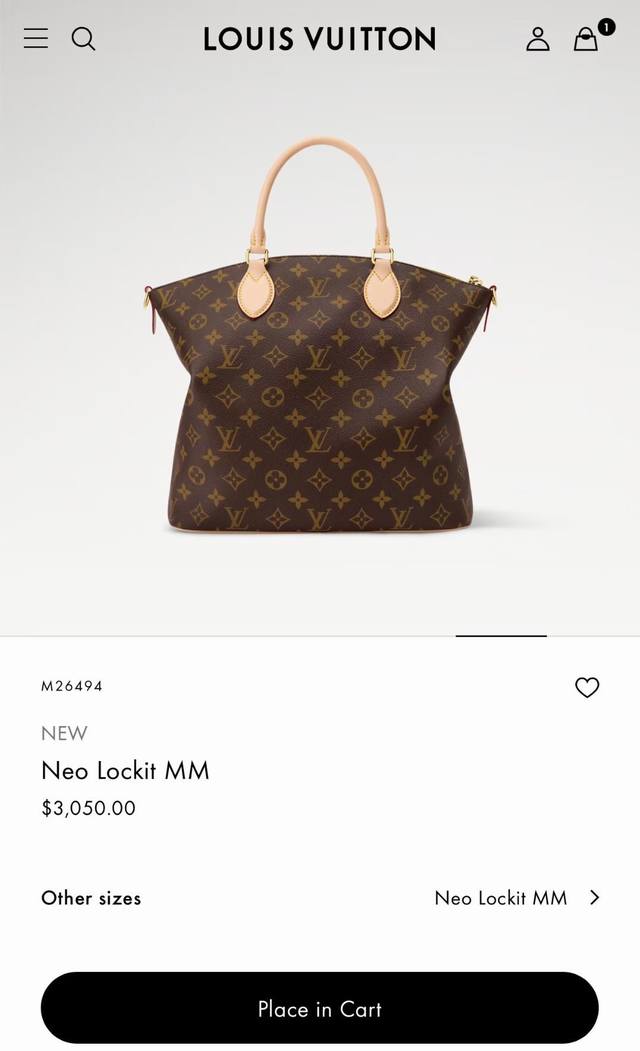Viewport: 640px width, 1051px height.
Task: Open the shopping bag
Action: [586, 39]
